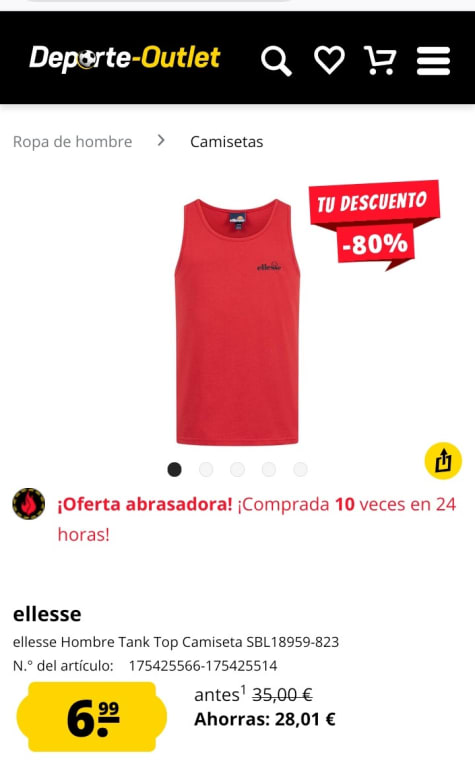Go to Ropa de hombre breadcrumb
Screen dimensions: 475x761
pyautogui.click(x=72, y=142)
